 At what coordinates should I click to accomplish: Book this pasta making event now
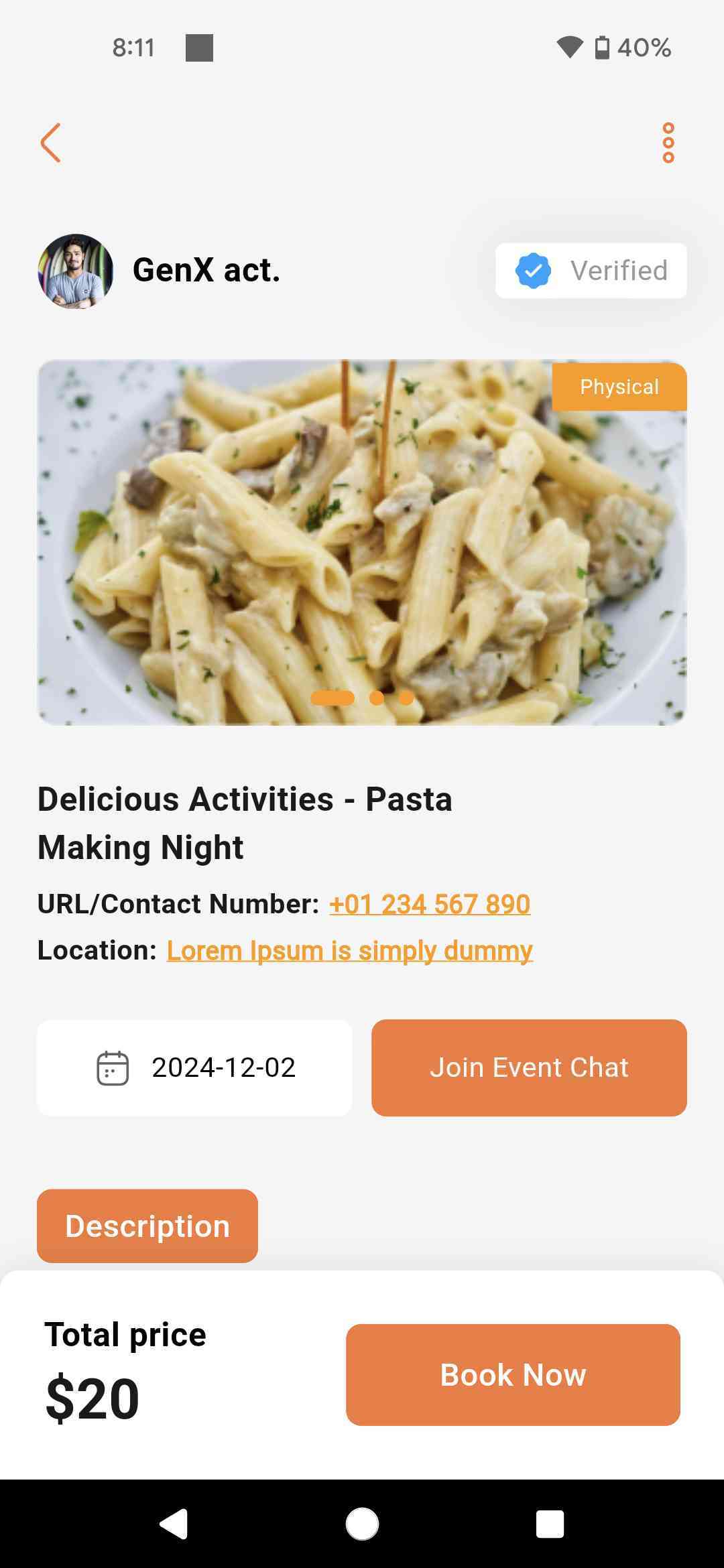click(x=513, y=1374)
